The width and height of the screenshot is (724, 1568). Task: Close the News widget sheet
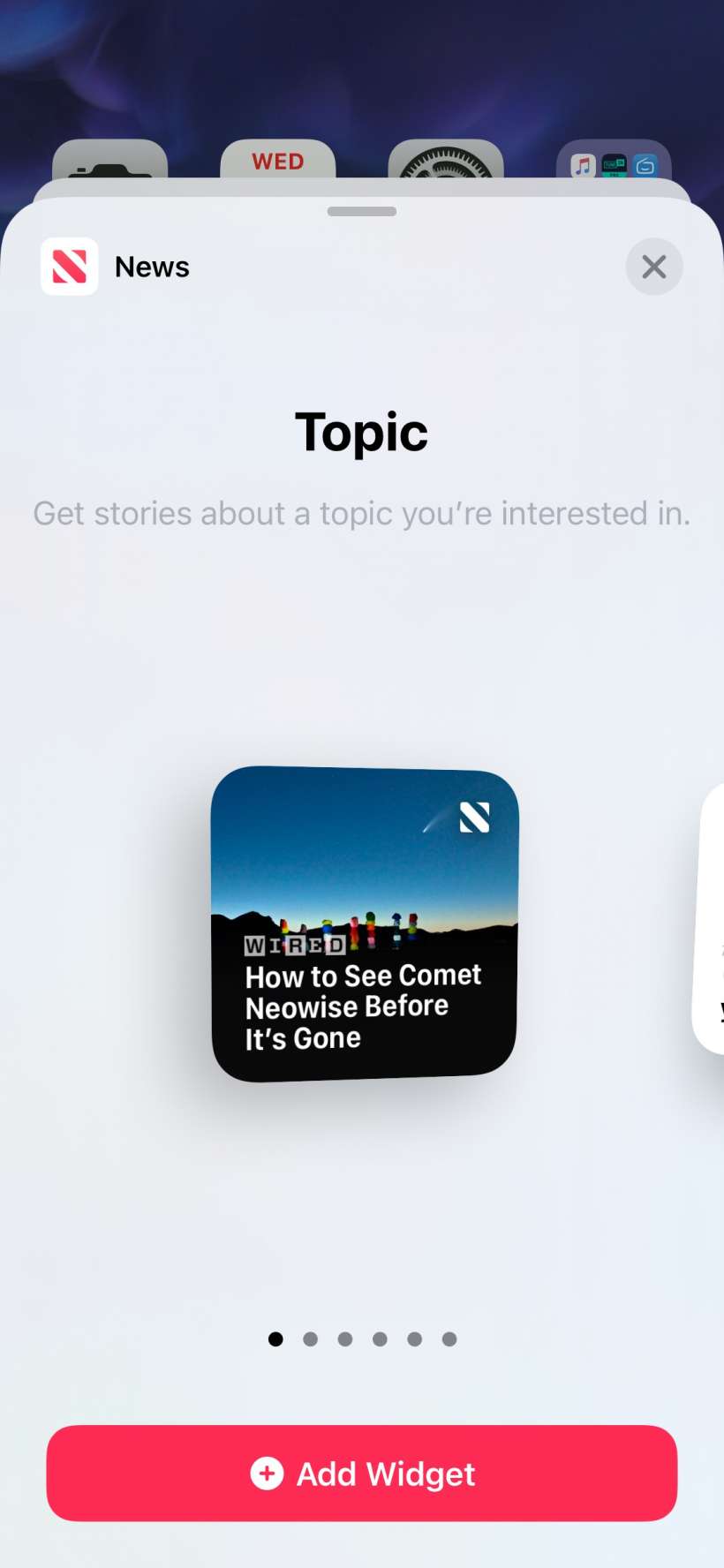point(653,267)
